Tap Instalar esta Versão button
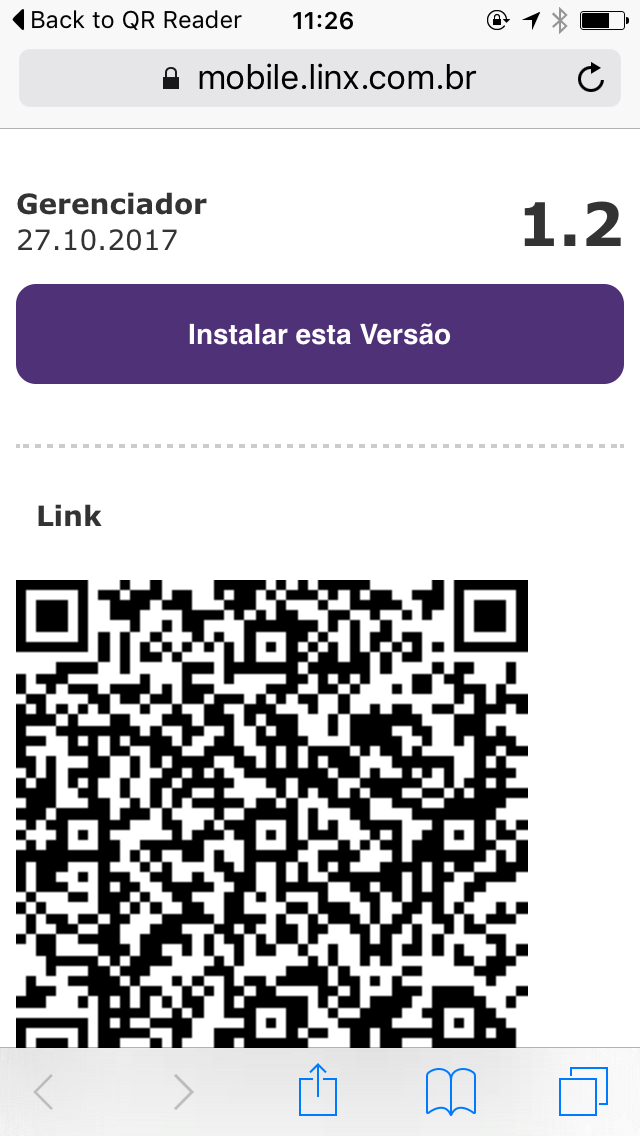This screenshot has height=1136, width=640. point(320,334)
